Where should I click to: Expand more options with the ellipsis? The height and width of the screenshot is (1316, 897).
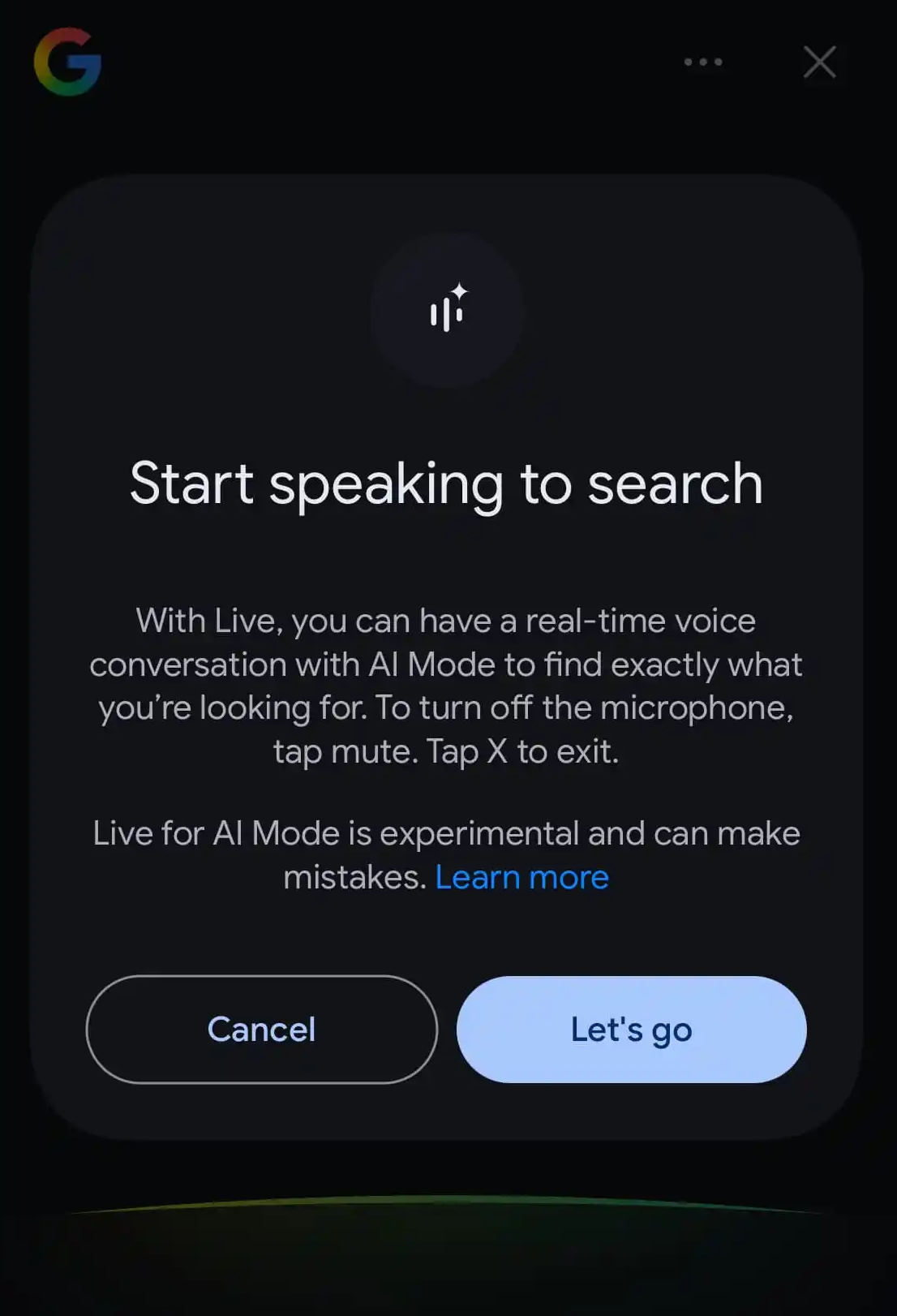[702, 61]
